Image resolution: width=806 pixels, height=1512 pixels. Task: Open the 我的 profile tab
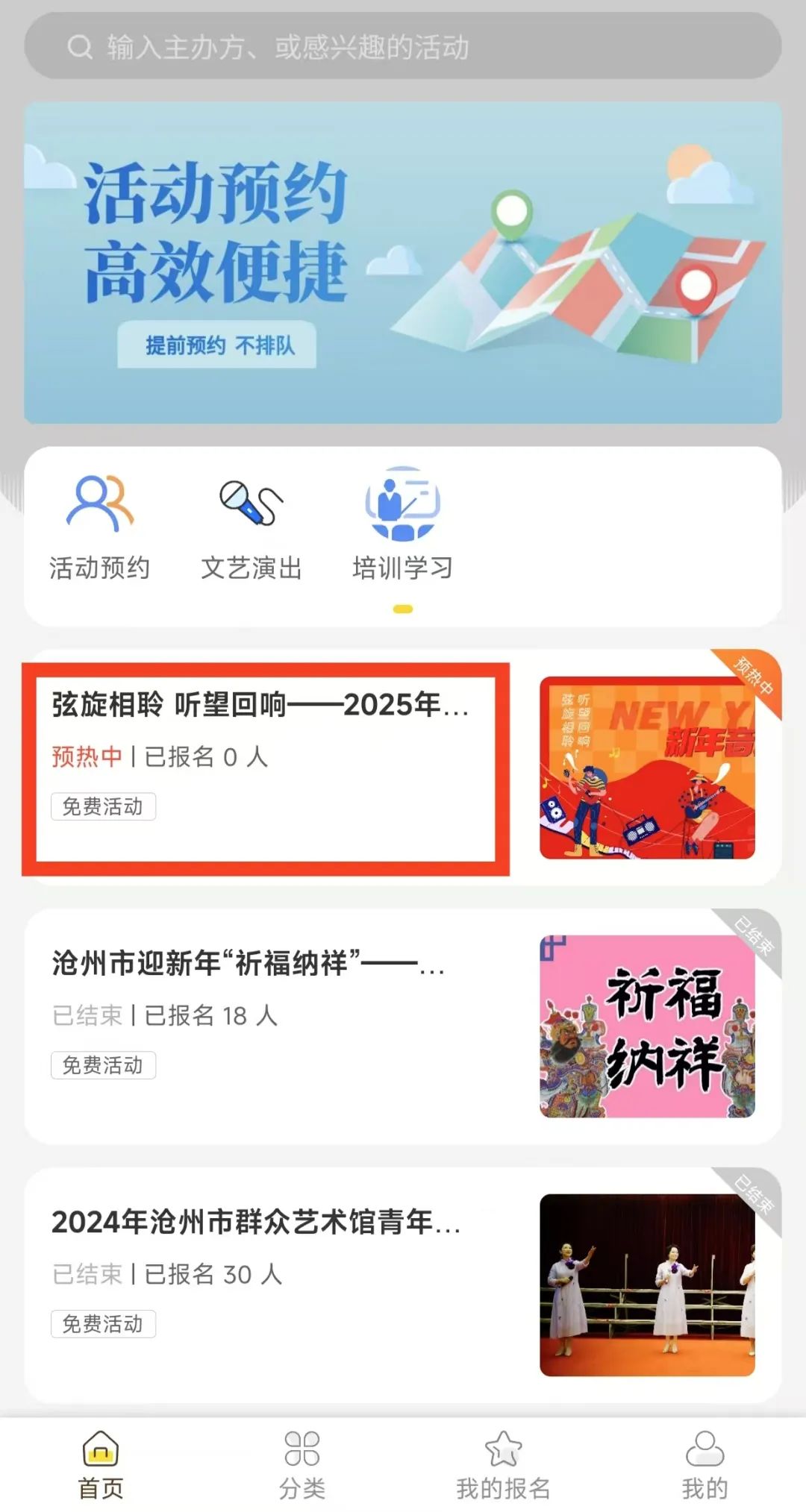(705, 1466)
